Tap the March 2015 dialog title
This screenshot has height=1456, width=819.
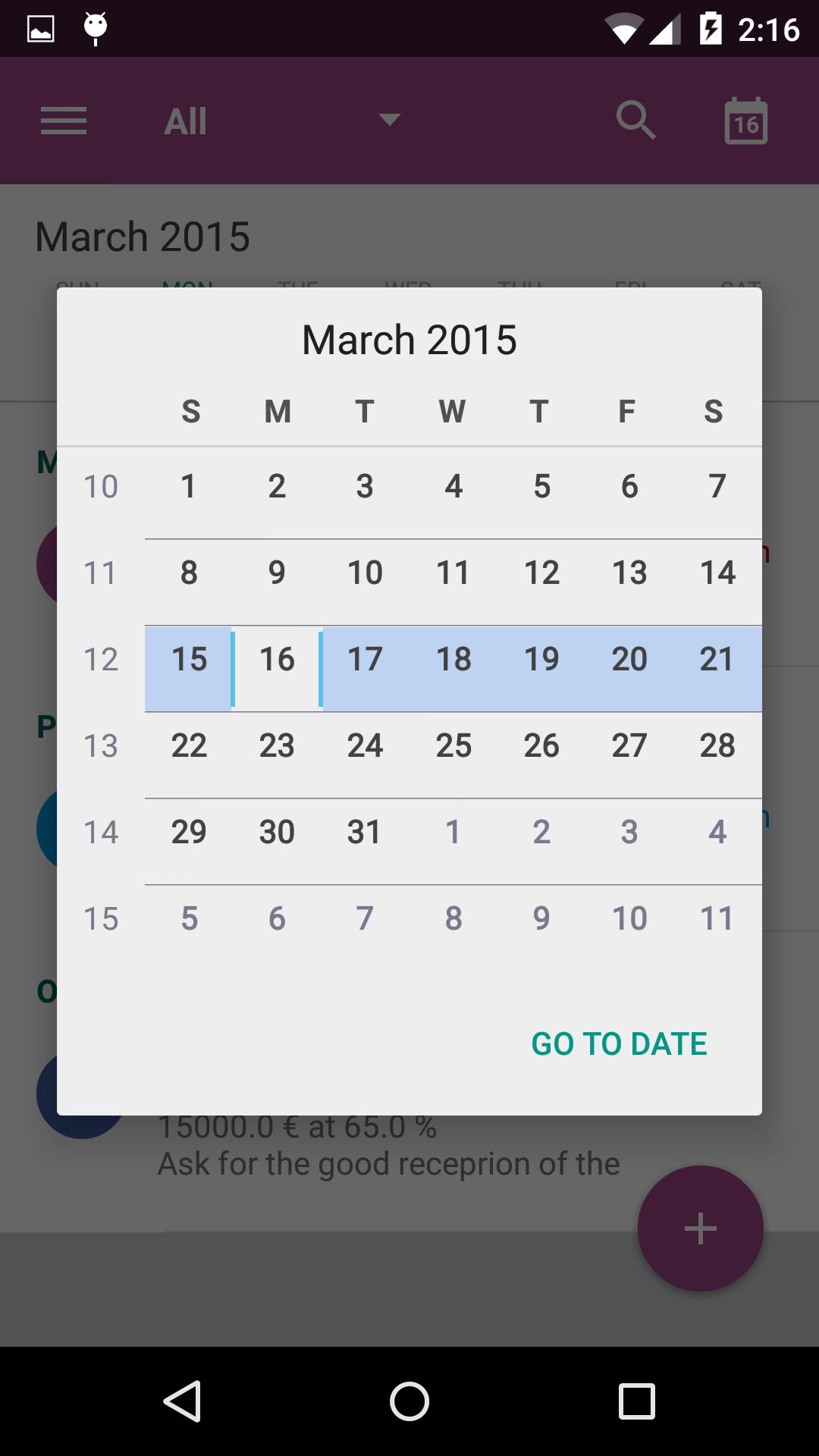(409, 339)
